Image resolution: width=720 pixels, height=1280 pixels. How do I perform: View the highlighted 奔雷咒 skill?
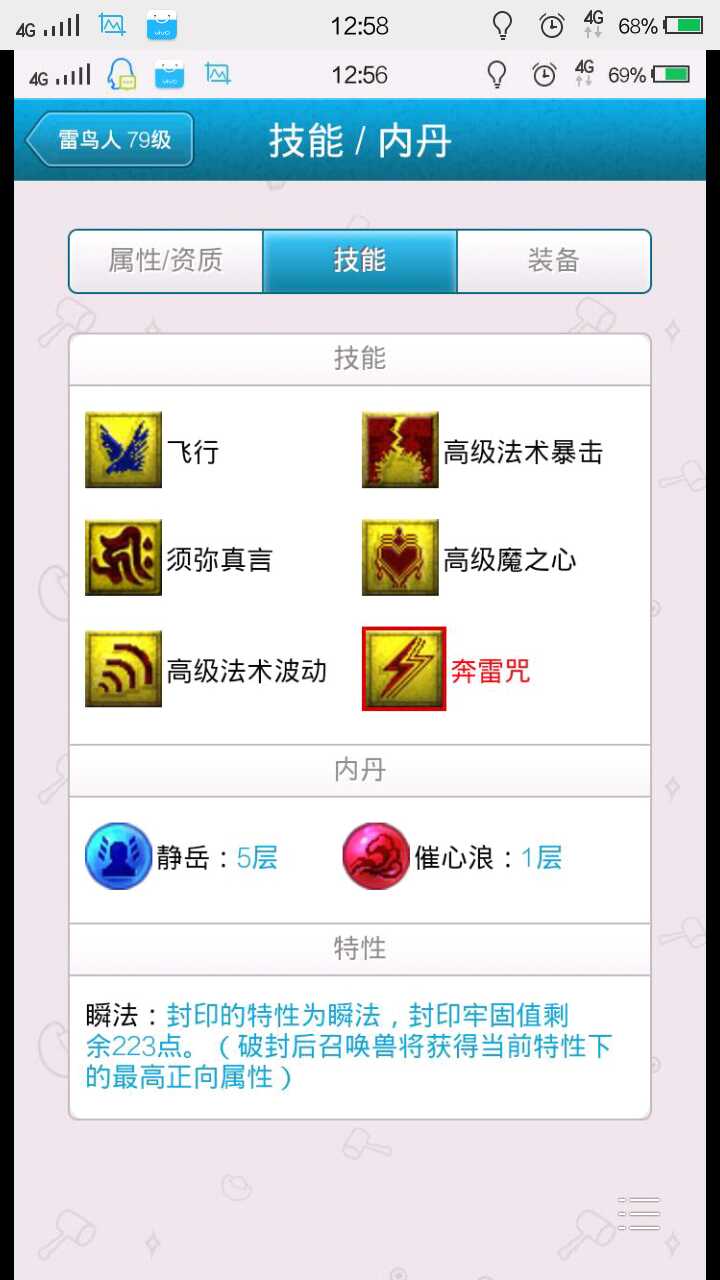pos(404,669)
